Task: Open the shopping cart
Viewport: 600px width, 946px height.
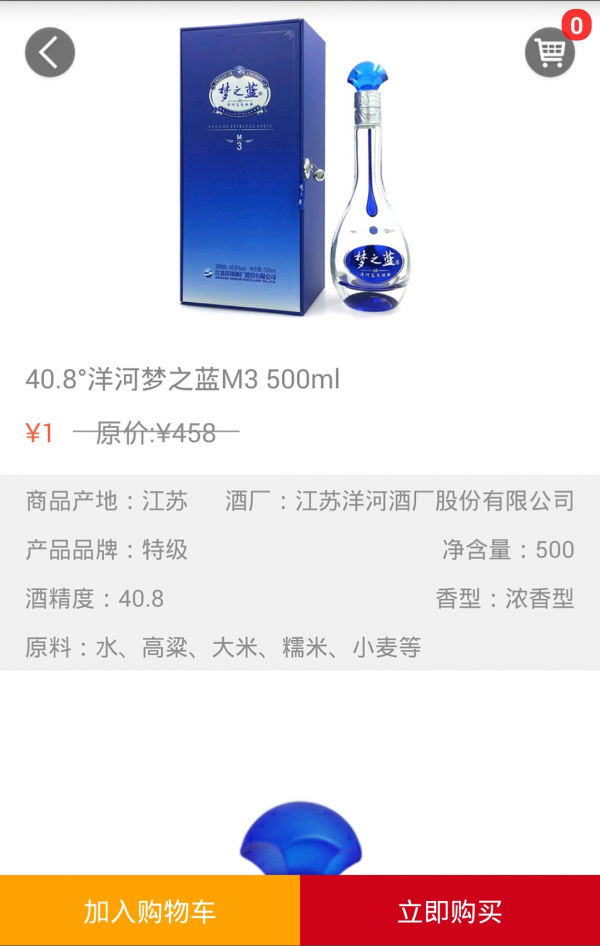Action: (550, 52)
